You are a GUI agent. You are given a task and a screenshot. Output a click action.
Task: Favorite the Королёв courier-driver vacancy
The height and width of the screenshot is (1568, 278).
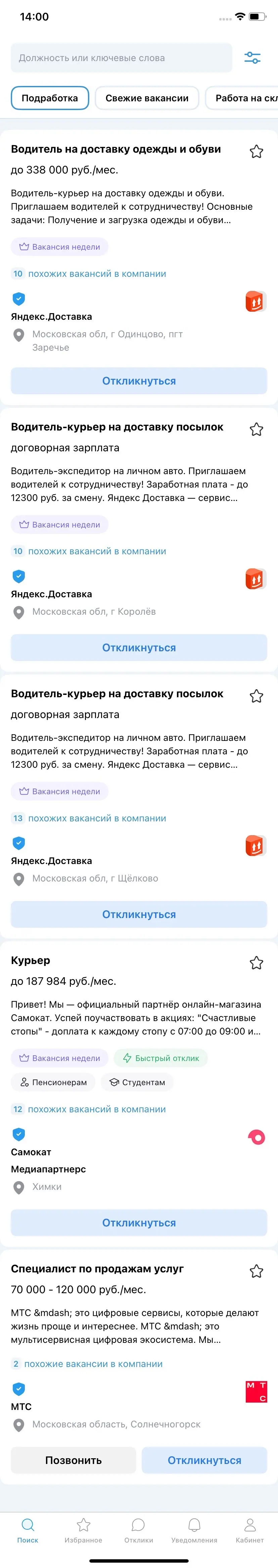256,429
